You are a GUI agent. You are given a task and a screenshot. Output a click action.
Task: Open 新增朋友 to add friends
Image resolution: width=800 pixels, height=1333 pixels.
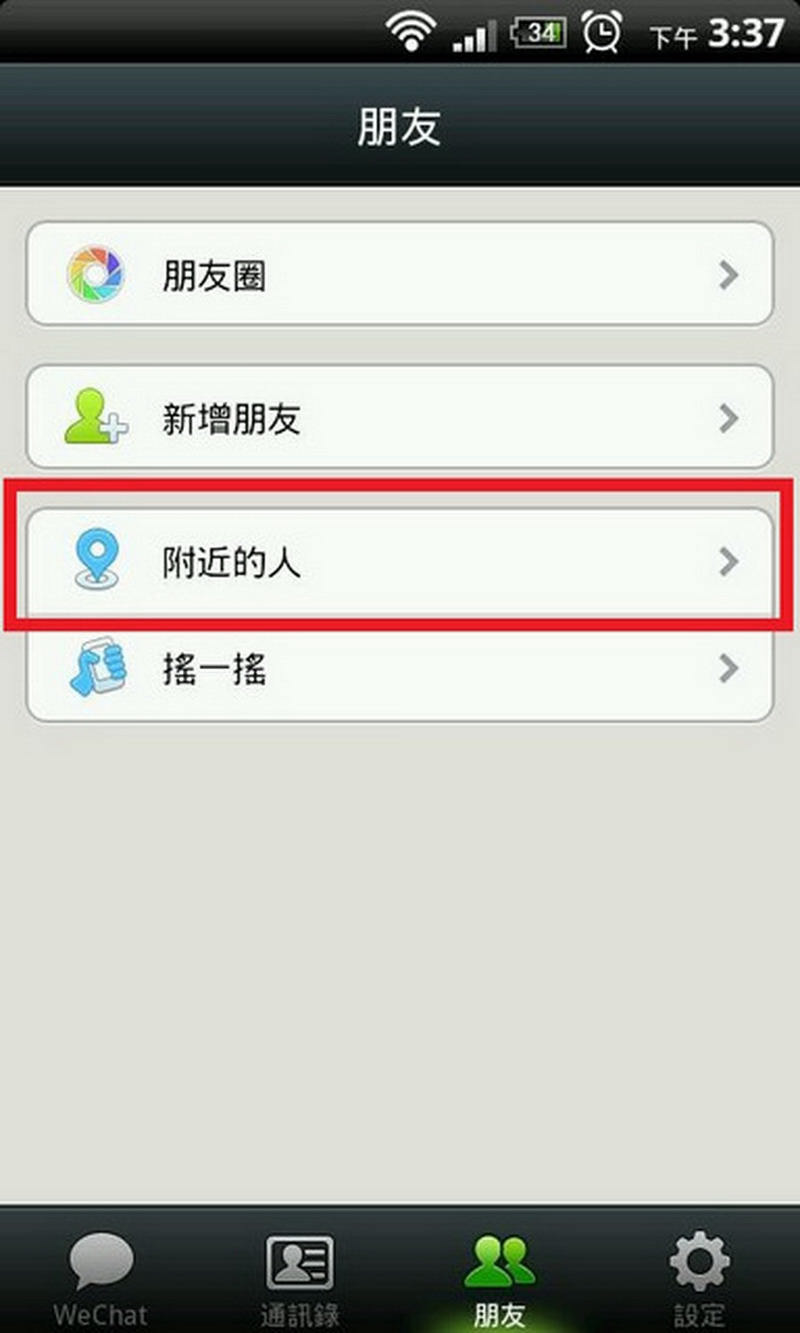(400, 417)
